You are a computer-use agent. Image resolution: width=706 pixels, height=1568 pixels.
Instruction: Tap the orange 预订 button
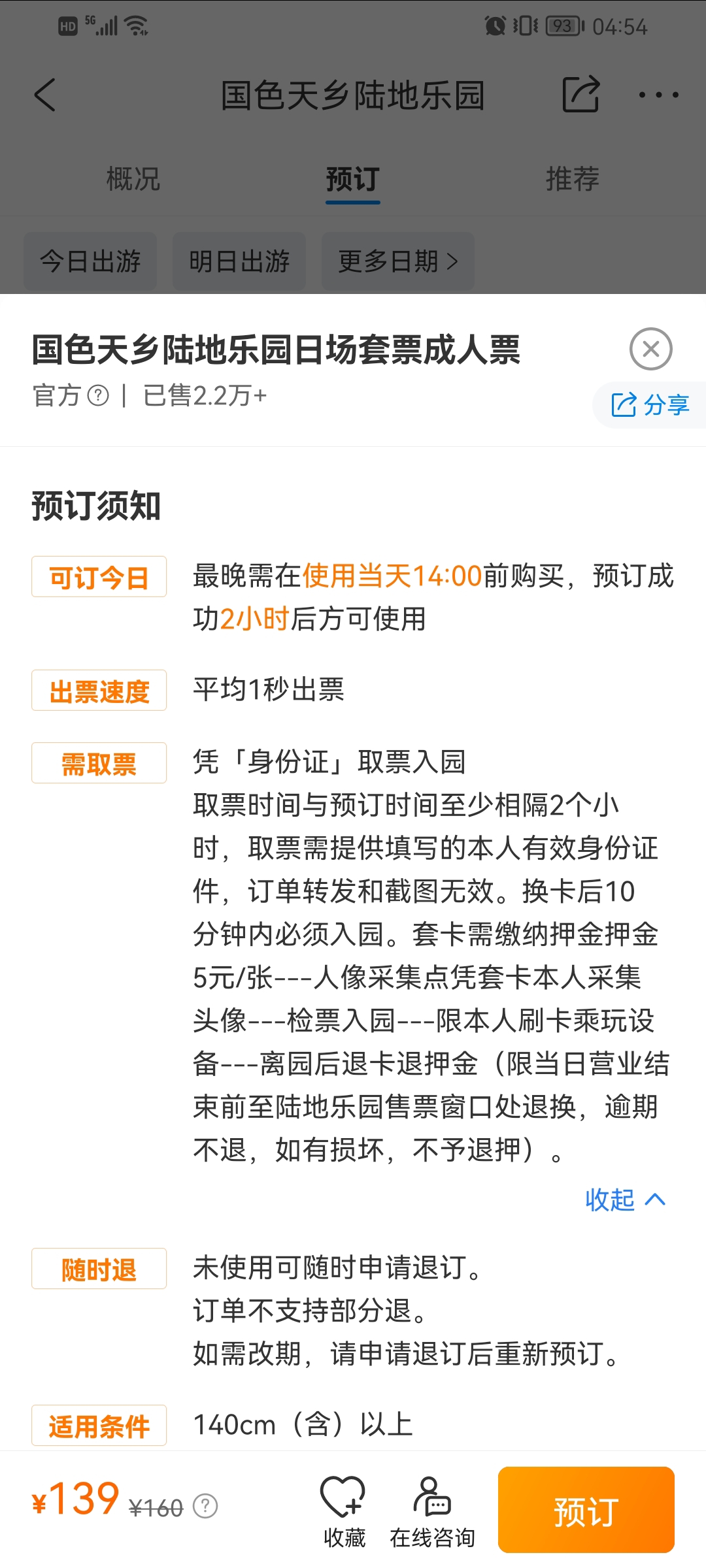point(586,1510)
